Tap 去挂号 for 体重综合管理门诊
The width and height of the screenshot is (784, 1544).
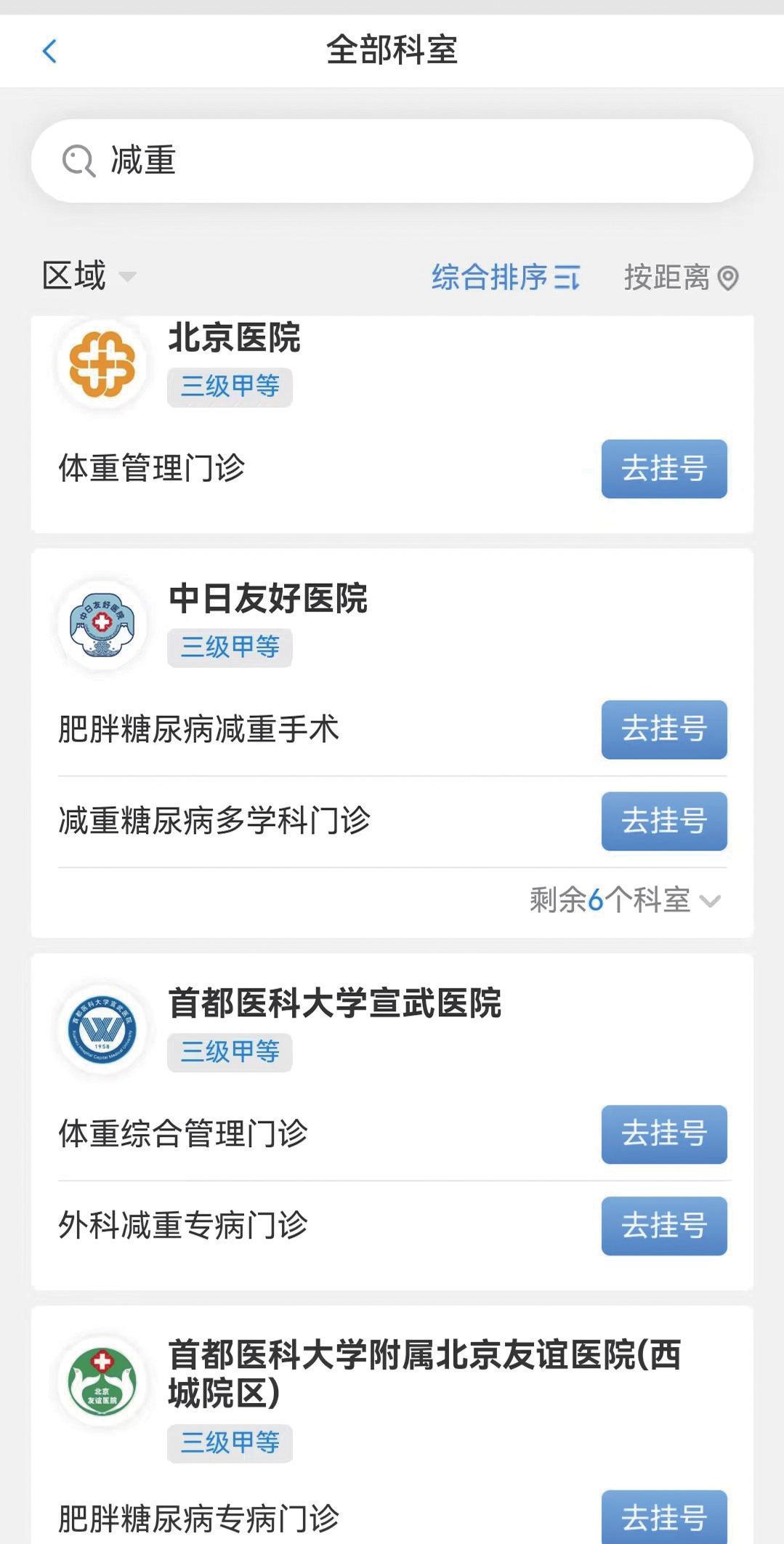click(664, 1134)
